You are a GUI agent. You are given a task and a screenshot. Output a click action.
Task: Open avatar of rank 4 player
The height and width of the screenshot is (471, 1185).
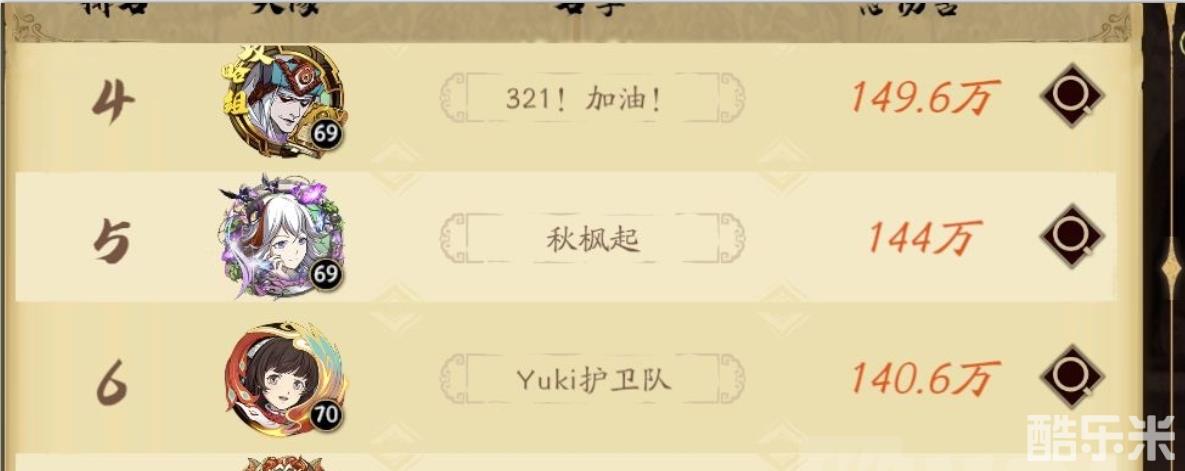click(281, 98)
